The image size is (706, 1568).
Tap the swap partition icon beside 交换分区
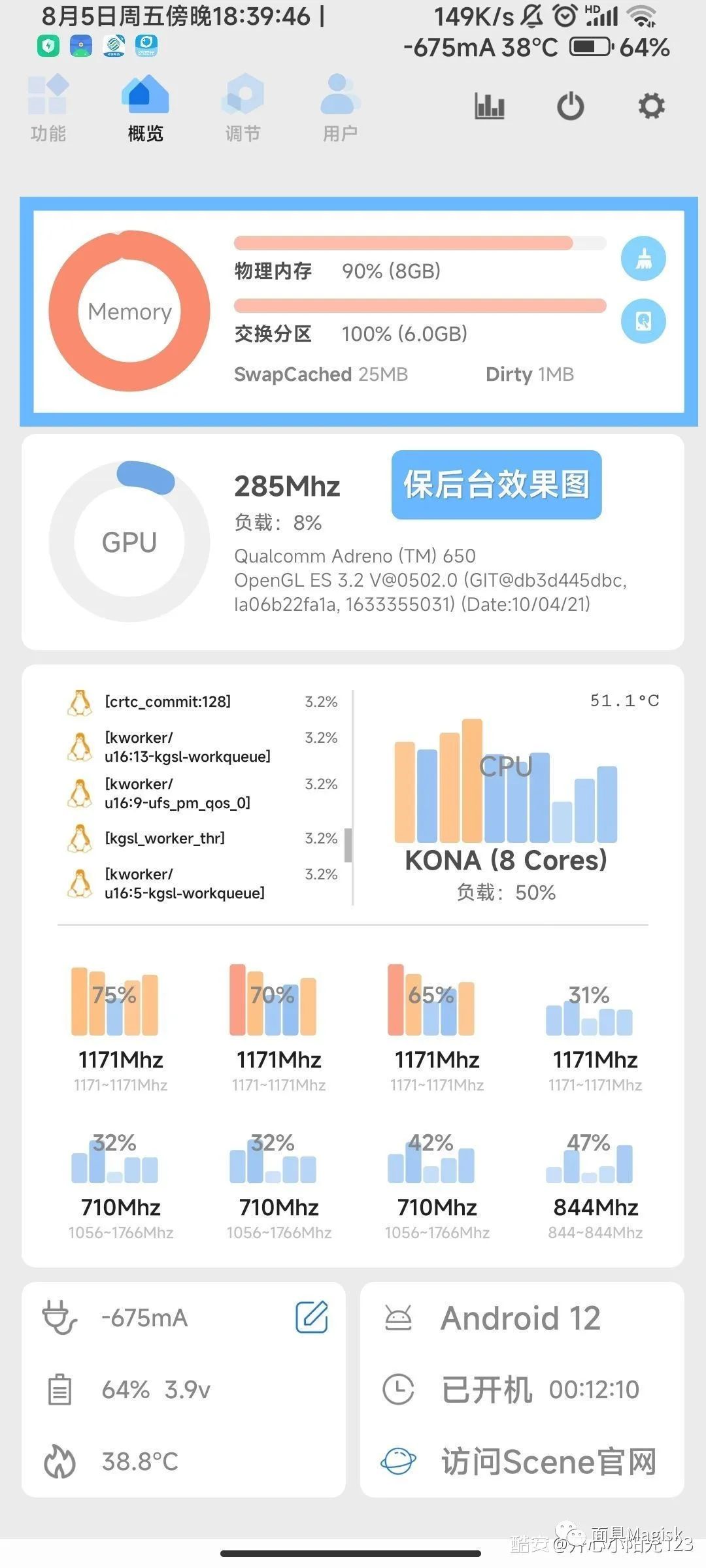[643, 321]
